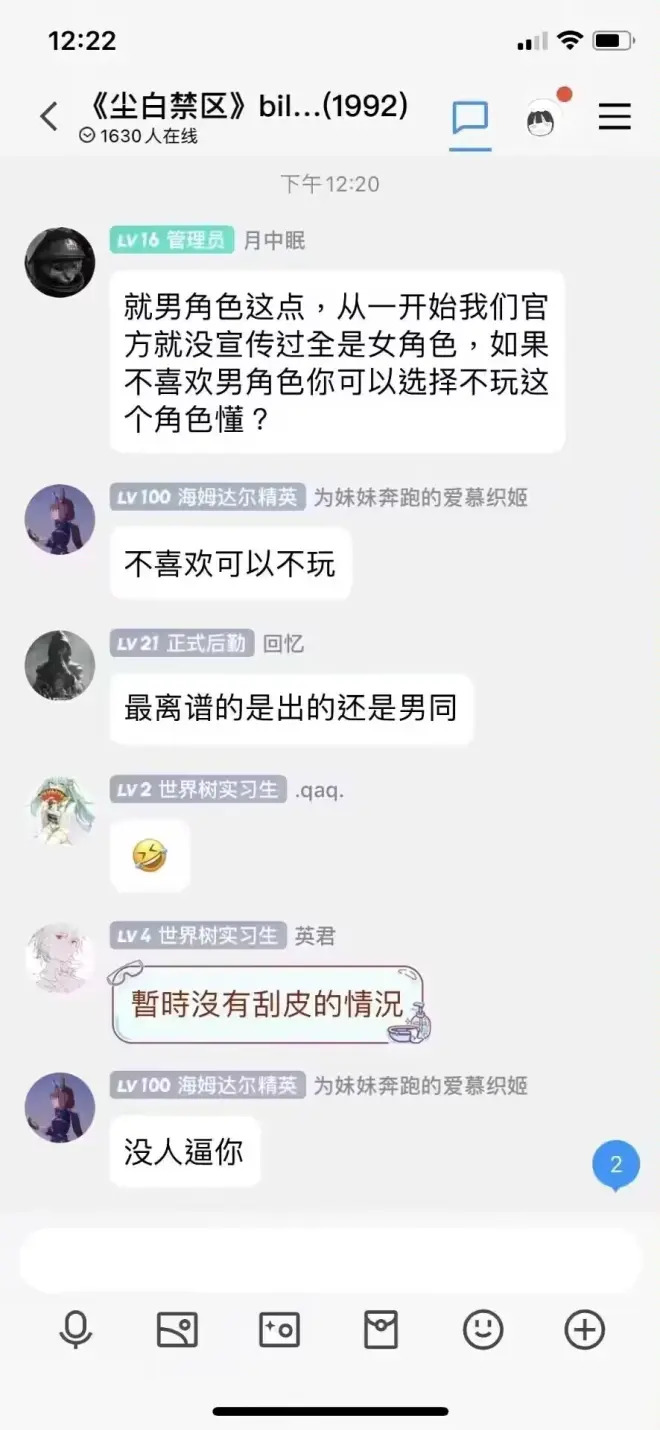Go back from the chat room

coord(49,117)
